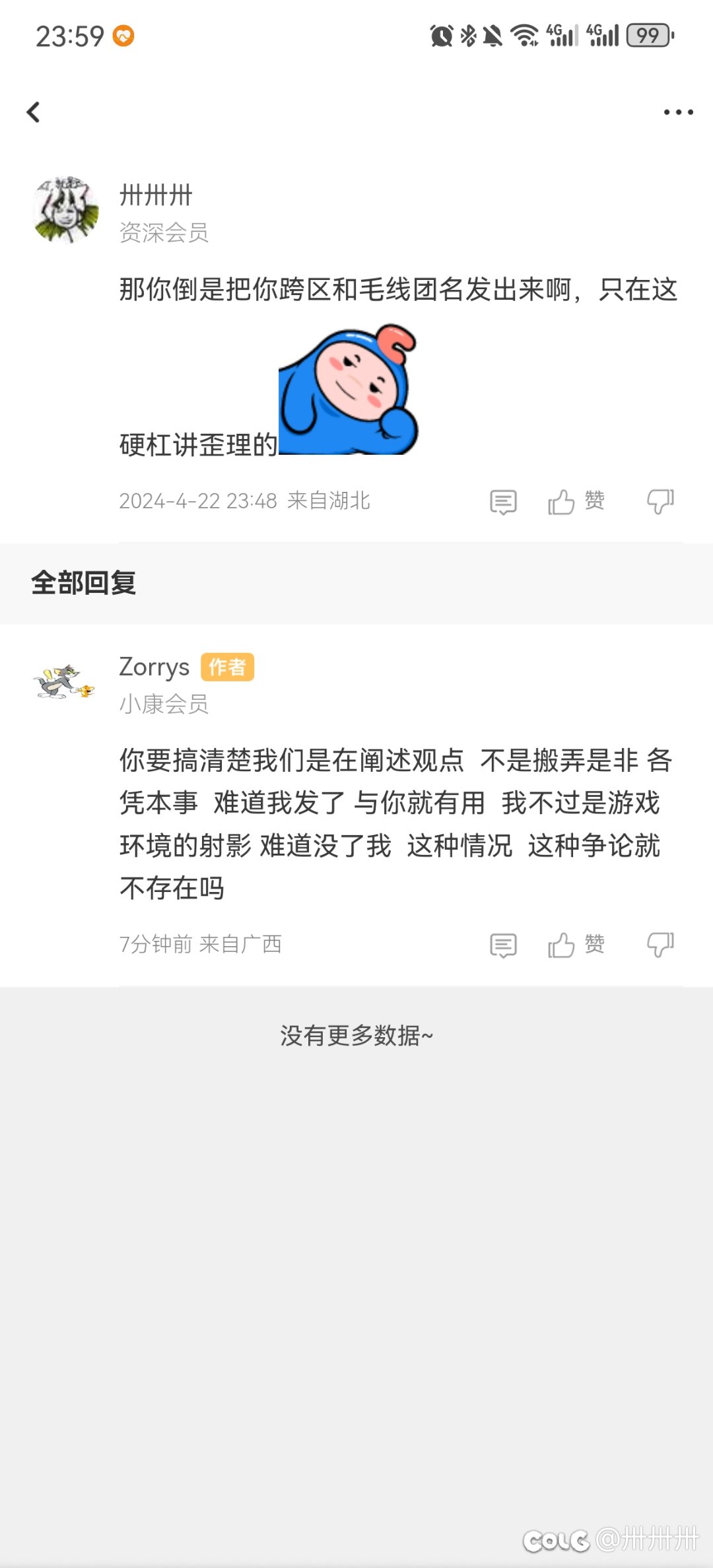The image size is (713, 1568).
Task: Reply to 卅卅卅's comment via comment icon
Action: tap(503, 502)
